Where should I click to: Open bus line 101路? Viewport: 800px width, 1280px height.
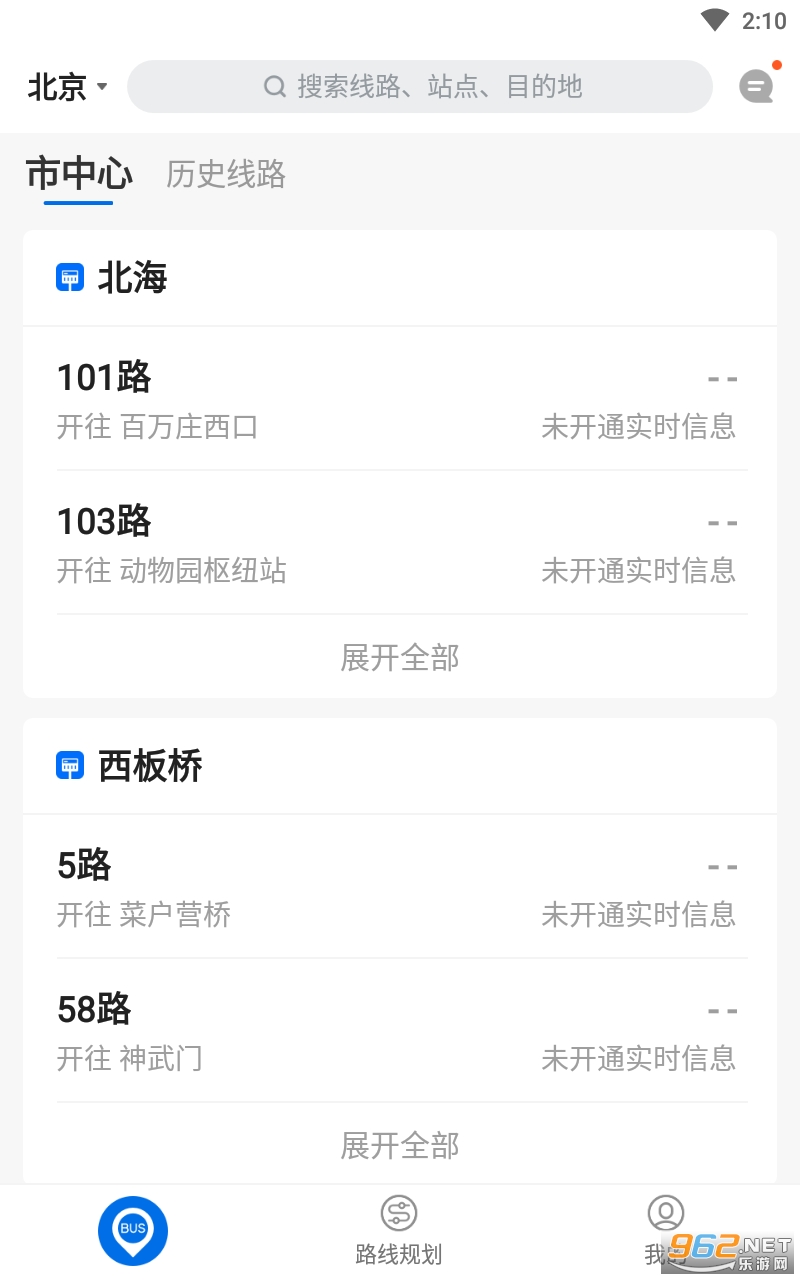click(x=400, y=399)
